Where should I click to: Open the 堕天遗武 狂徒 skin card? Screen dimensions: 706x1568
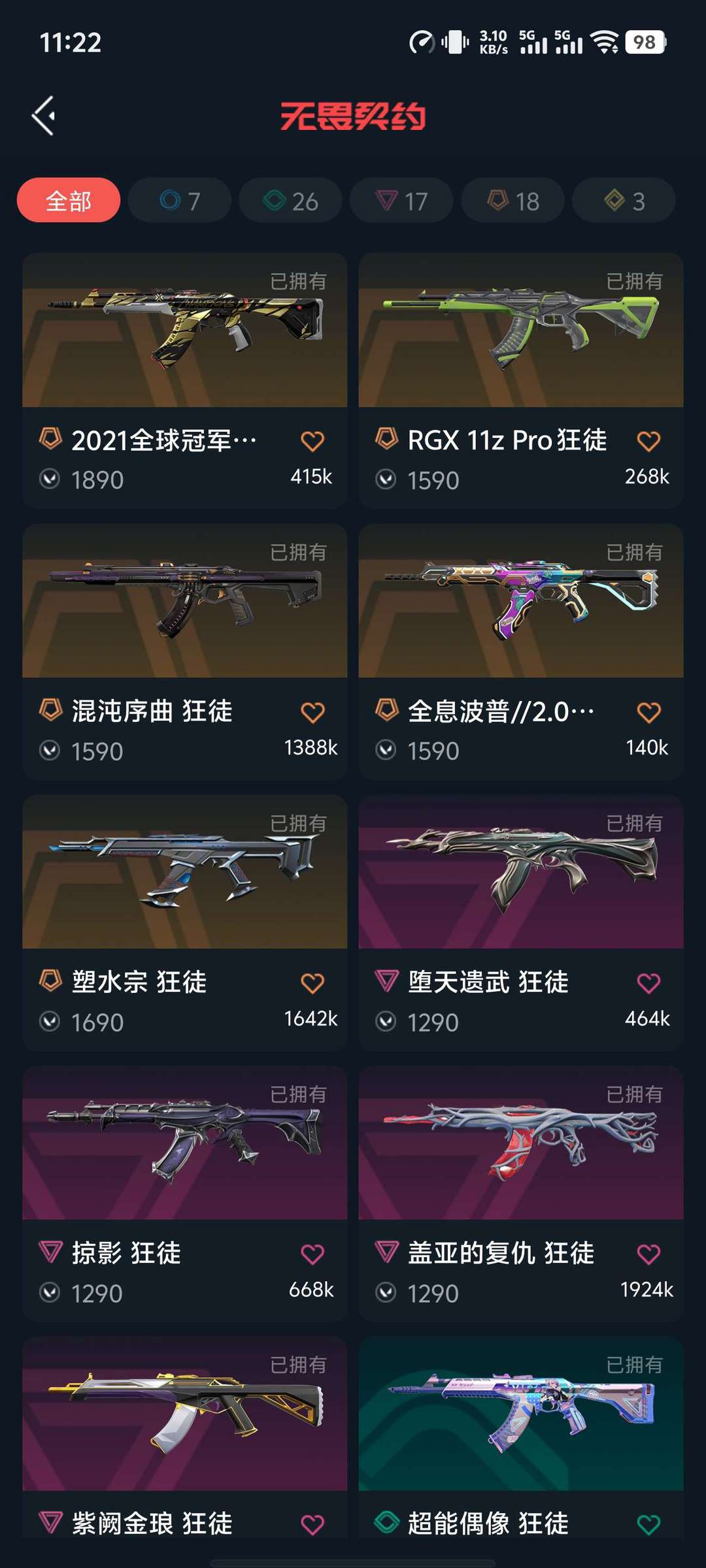click(x=521, y=923)
